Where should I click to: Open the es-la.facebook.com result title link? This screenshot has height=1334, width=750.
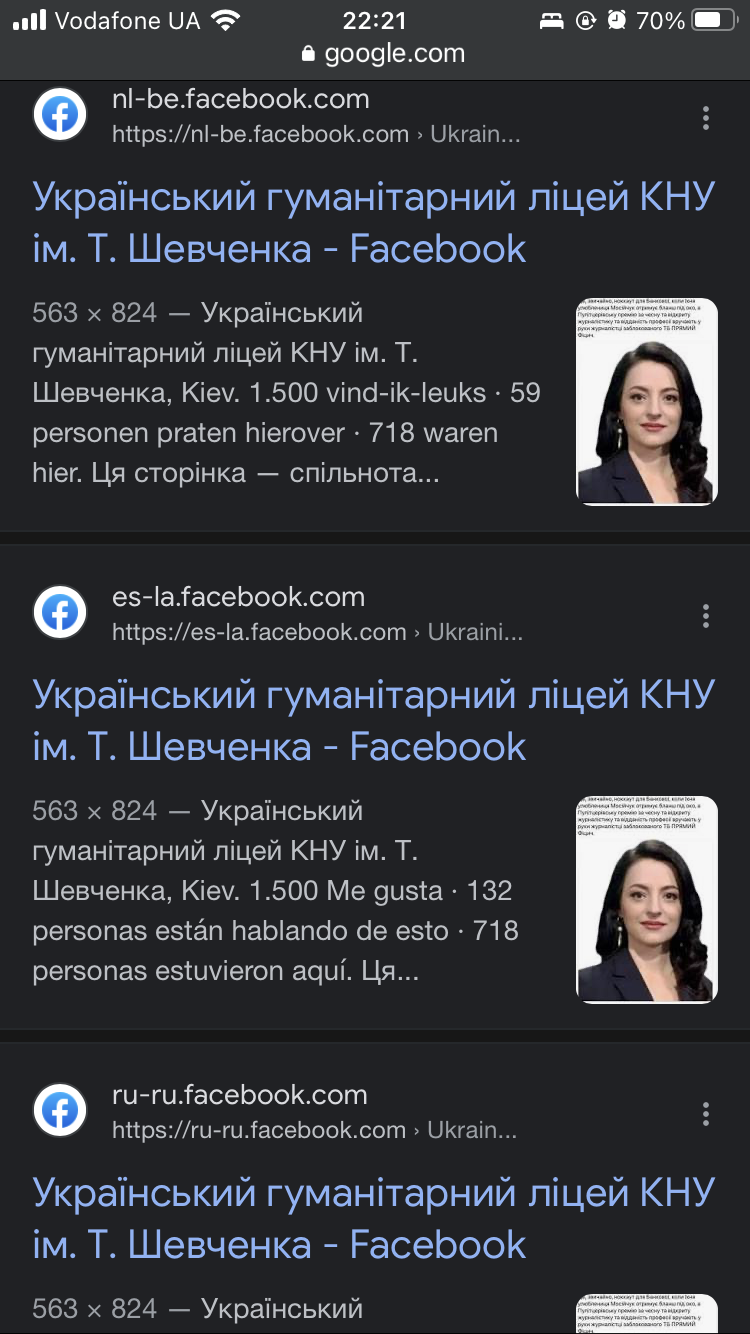[374, 720]
